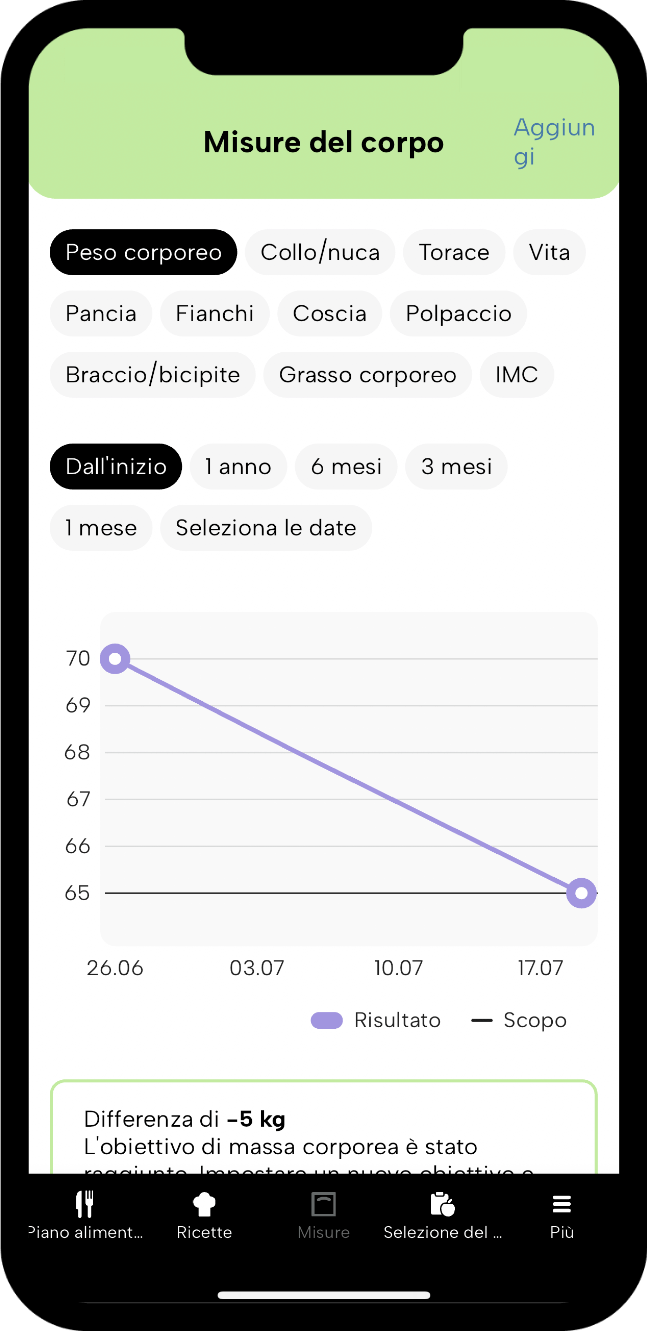Choose the Torace measurement chip
Image resolution: width=647 pixels, height=1331 pixels.
(454, 252)
